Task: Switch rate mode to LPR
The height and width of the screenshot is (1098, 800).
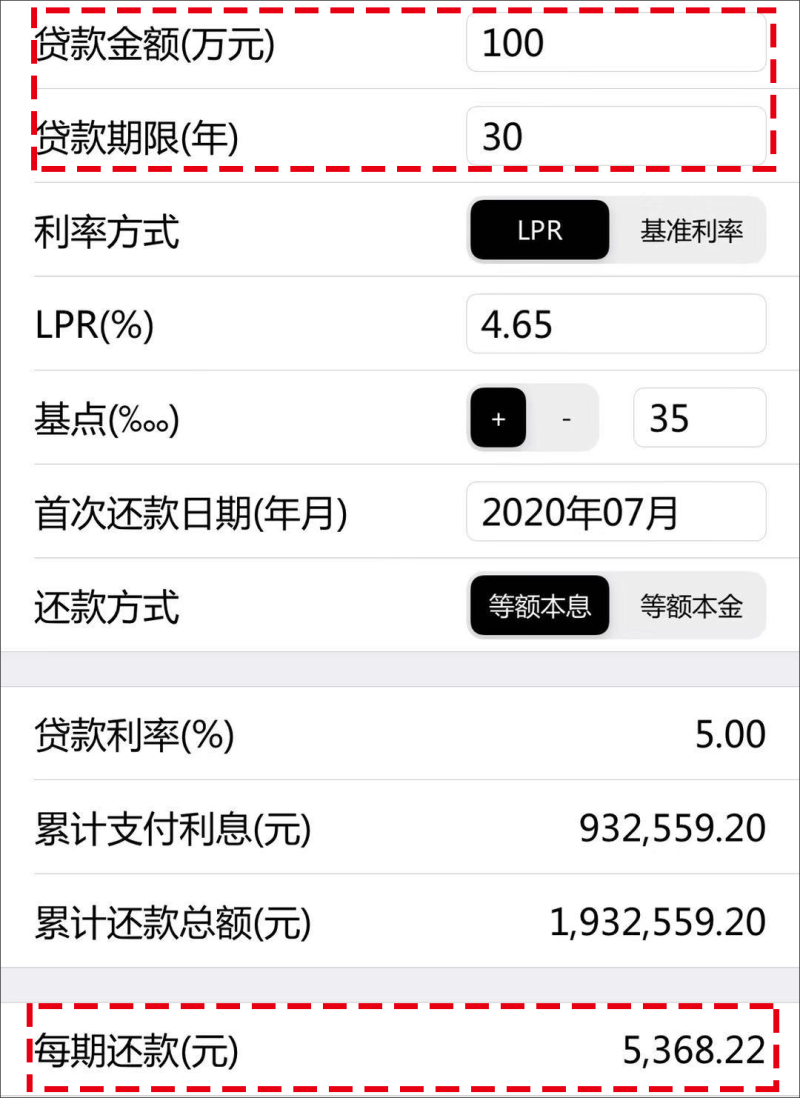Action: (x=538, y=230)
